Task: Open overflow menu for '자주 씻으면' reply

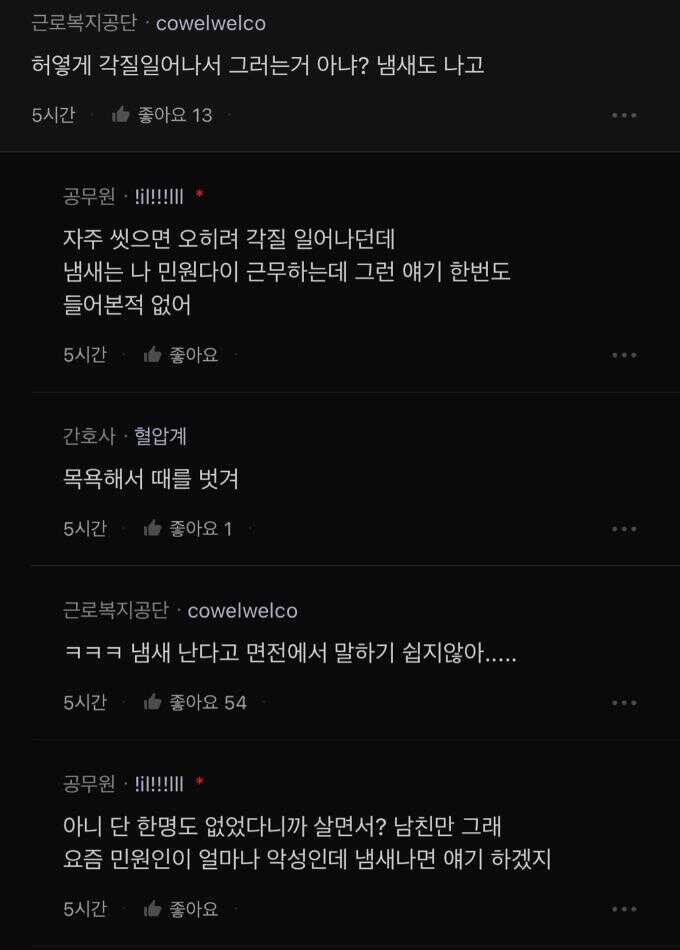Action: coord(624,354)
